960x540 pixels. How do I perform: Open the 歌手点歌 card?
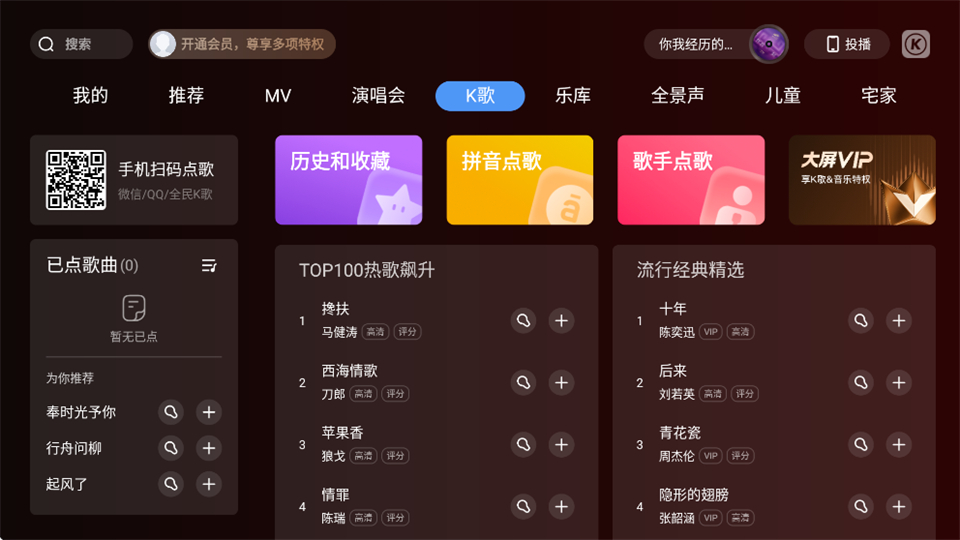pos(690,180)
